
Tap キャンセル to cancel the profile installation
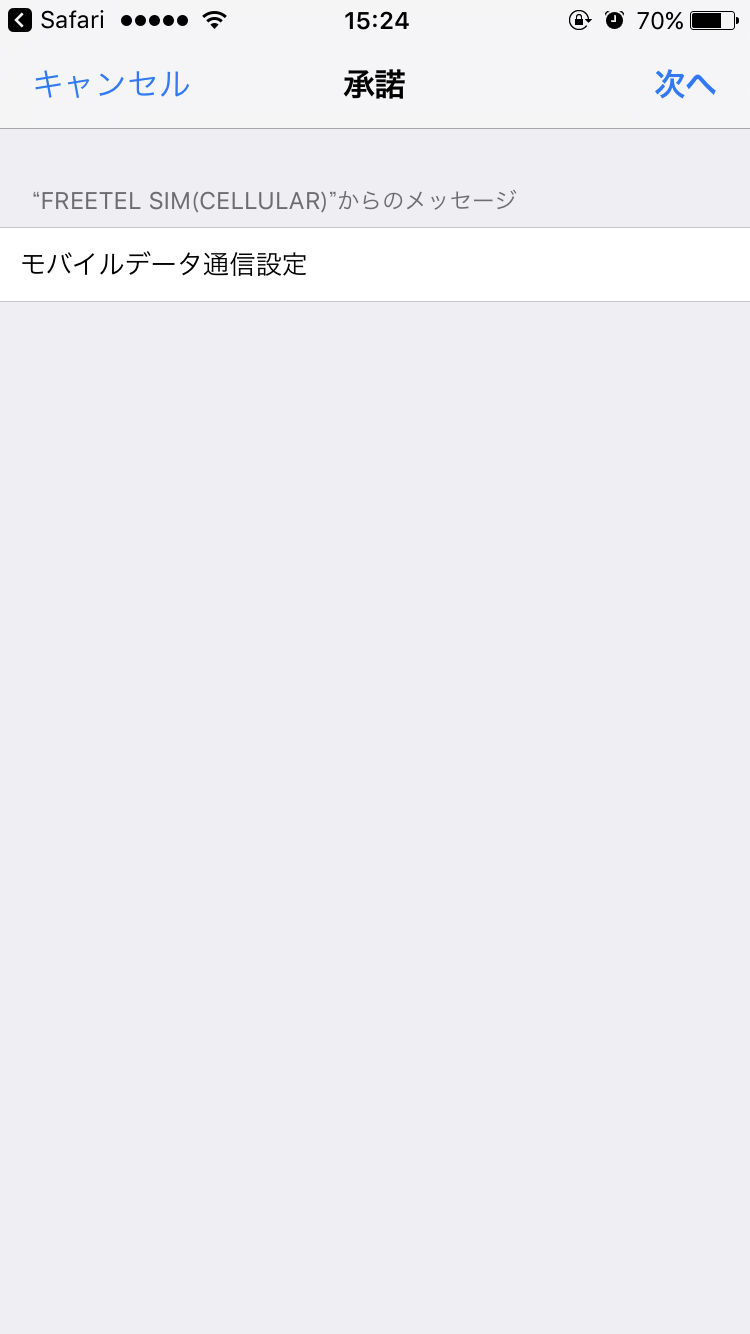coord(111,84)
